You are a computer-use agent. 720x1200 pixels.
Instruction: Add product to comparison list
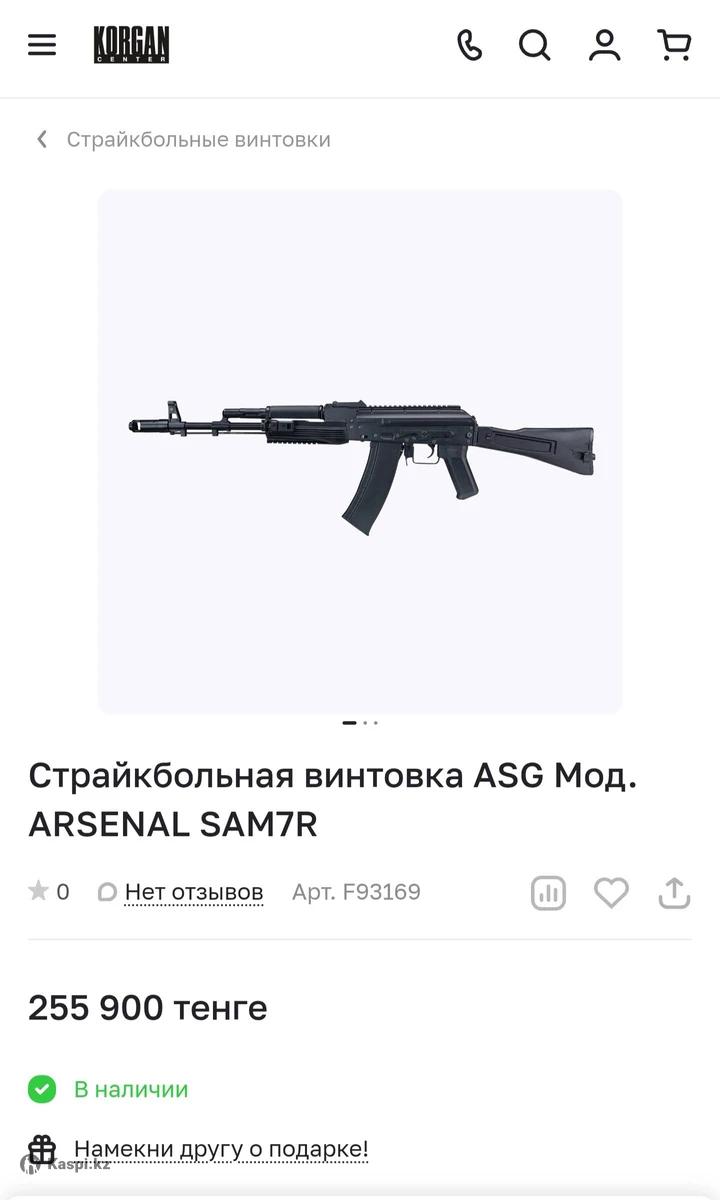(548, 893)
